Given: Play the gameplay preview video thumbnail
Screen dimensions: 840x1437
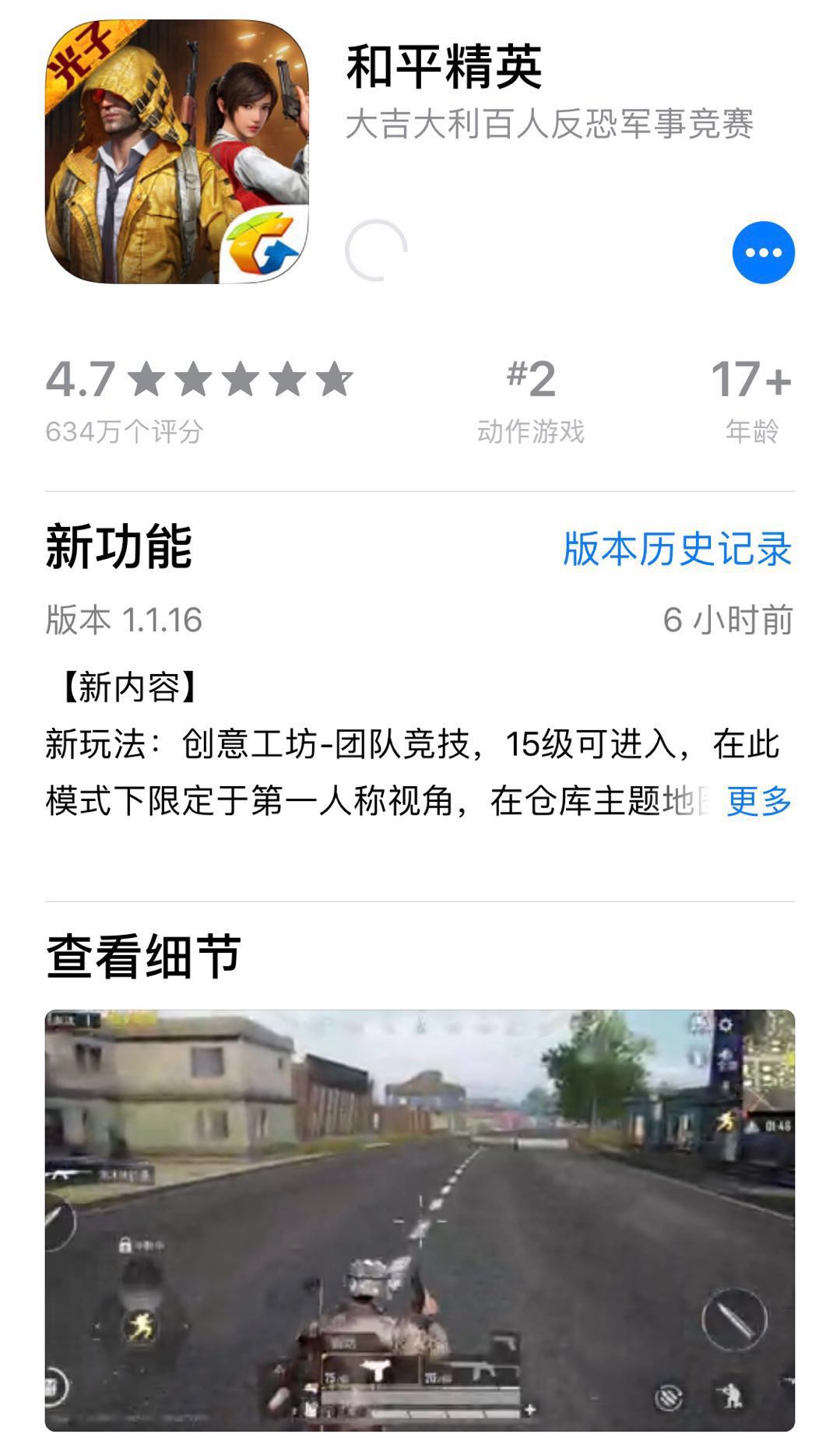Looking at the screenshot, I should [420, 1214].
